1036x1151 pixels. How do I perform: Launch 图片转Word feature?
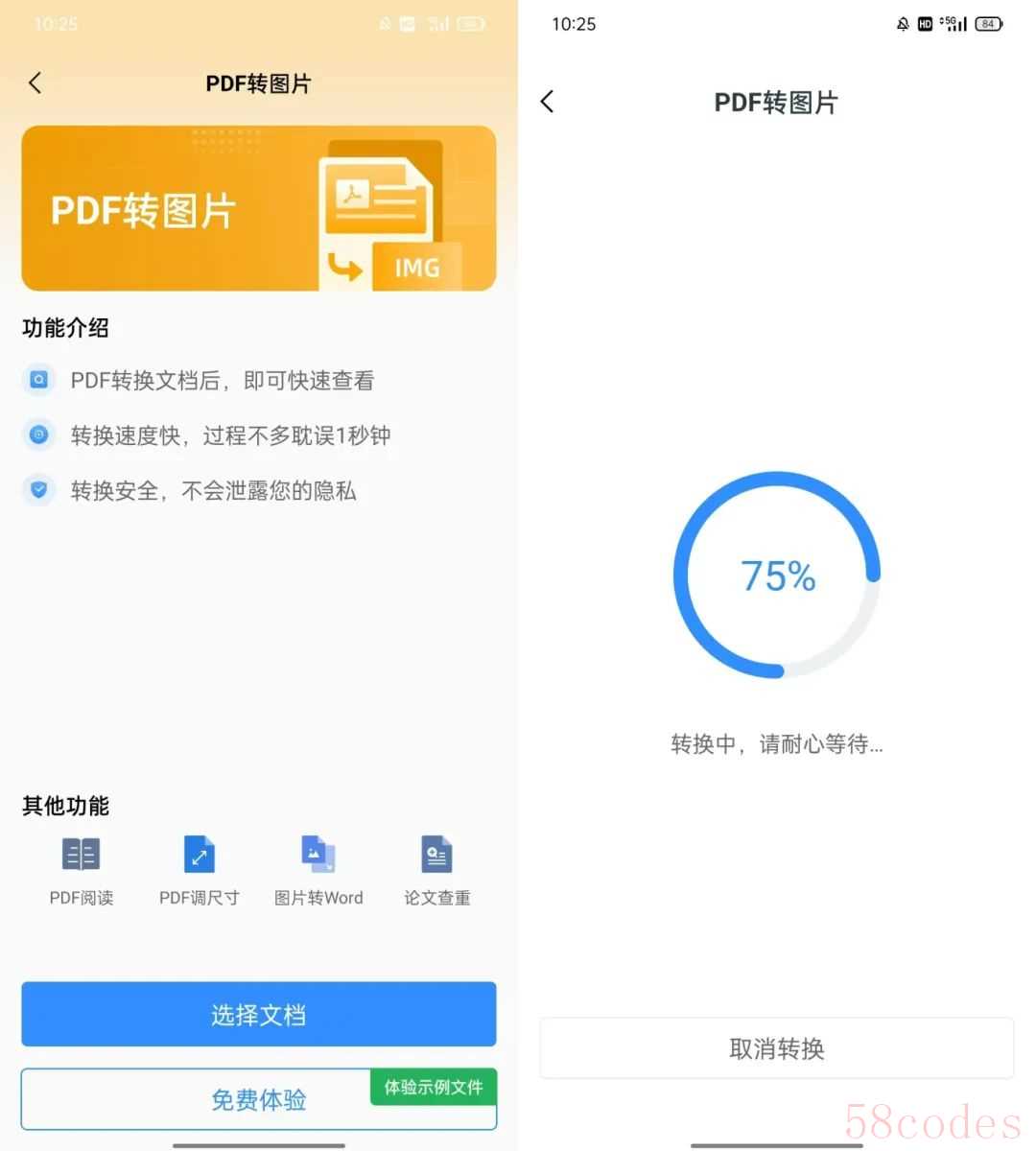point(318,870)
